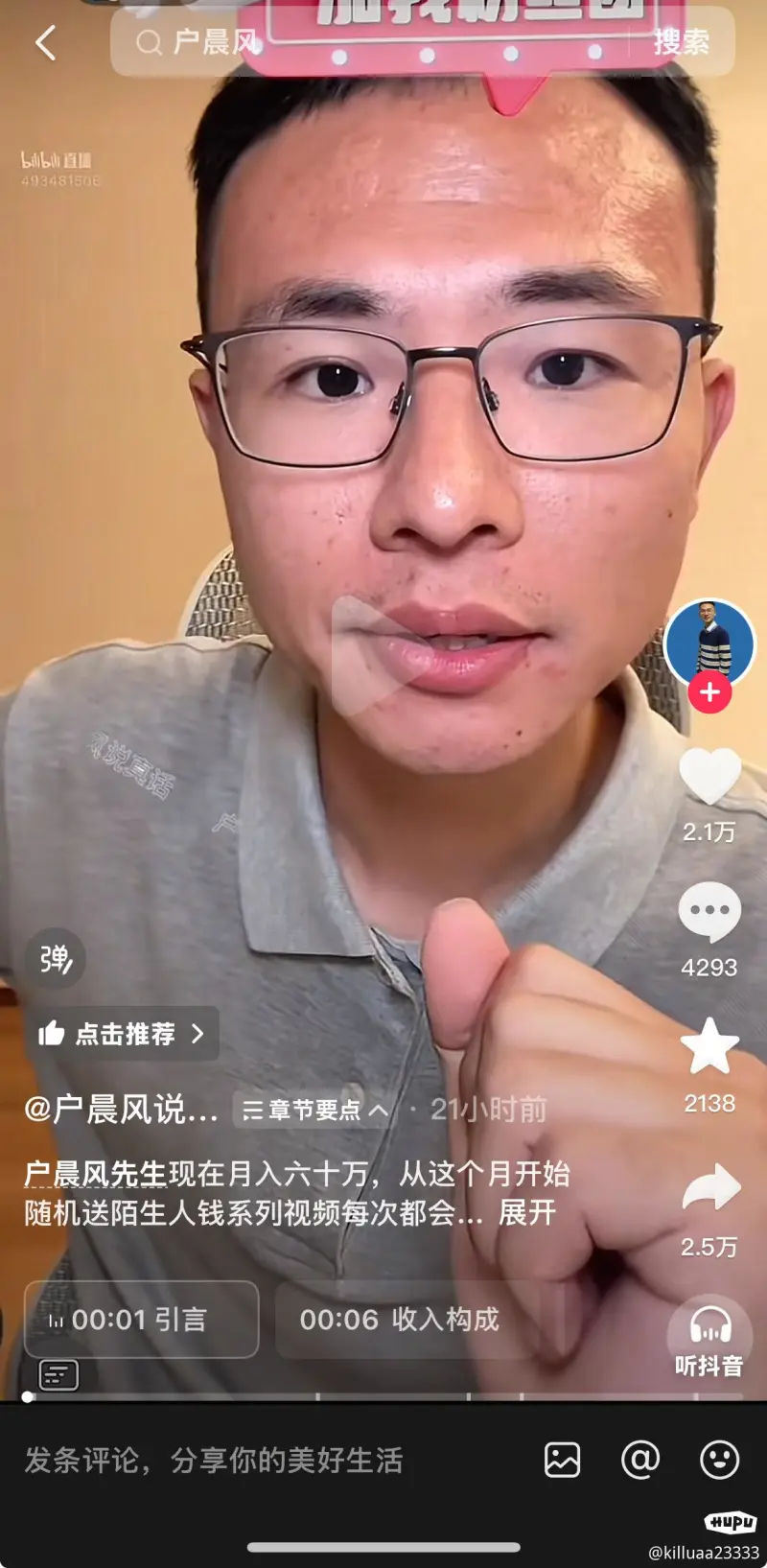Like this video with the heart icon
Viewport: 767px width, 1568px height.
coord(709,776)
